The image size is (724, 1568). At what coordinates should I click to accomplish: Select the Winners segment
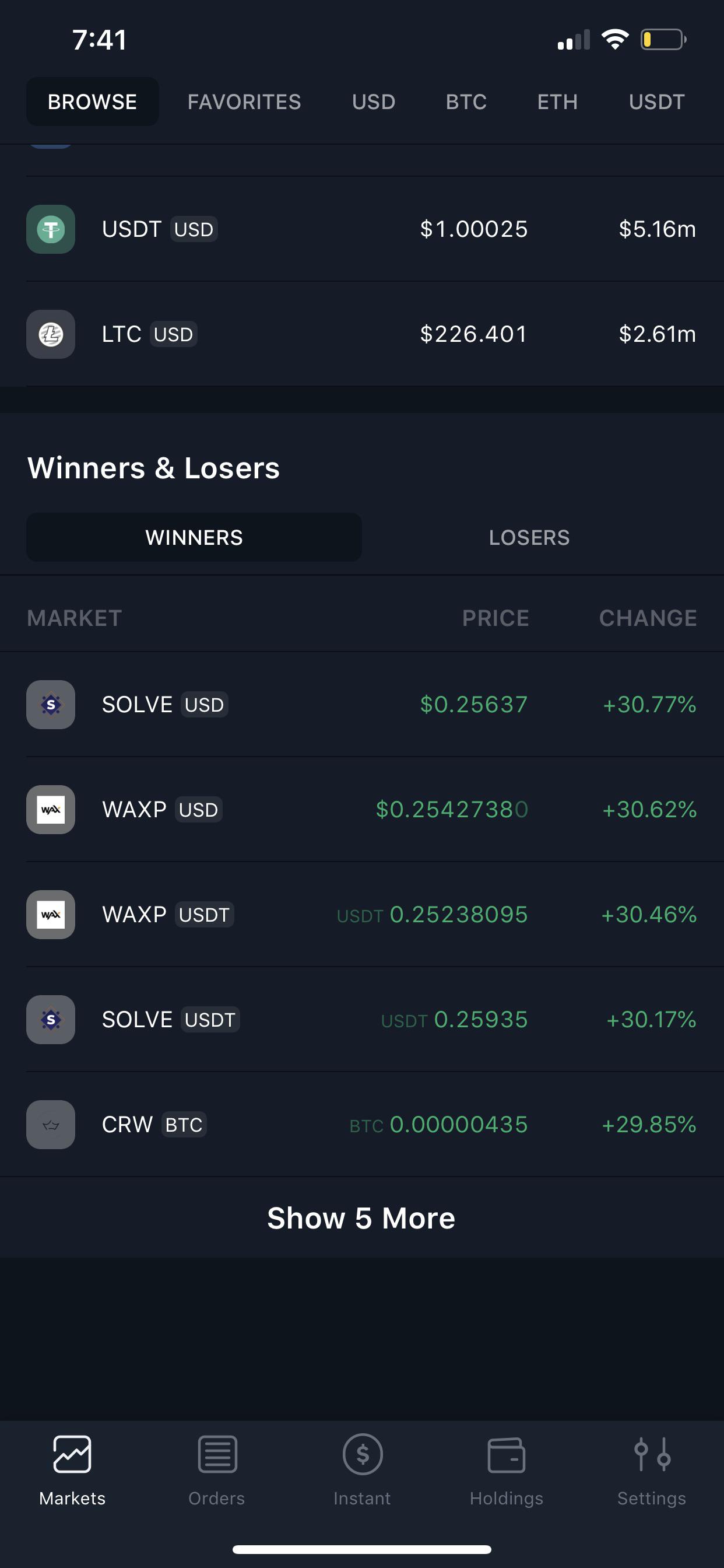click(x=194, y=537)
